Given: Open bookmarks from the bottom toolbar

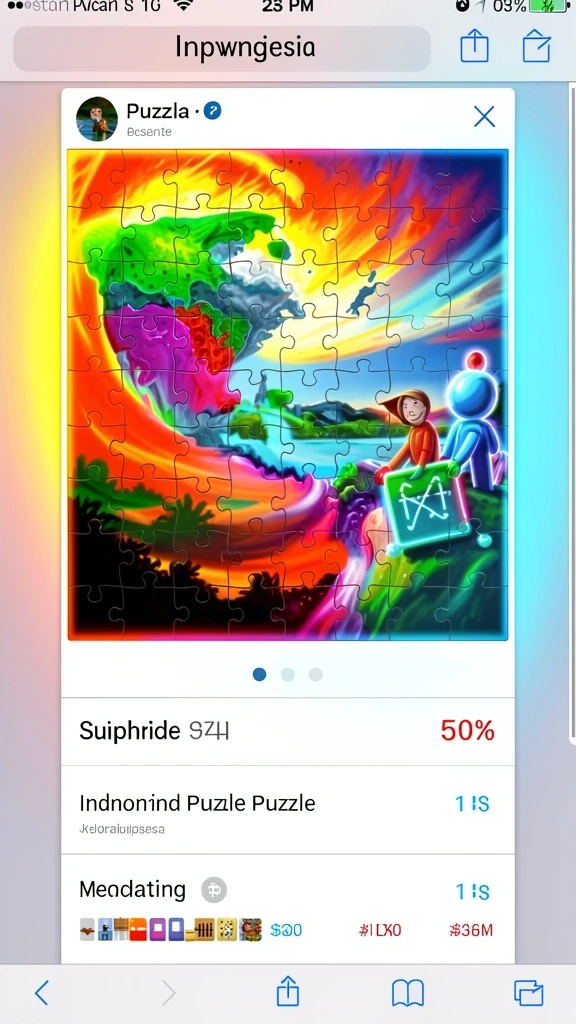Looking at the screenshot, I should pyautogui.click(x=408, y=993).
